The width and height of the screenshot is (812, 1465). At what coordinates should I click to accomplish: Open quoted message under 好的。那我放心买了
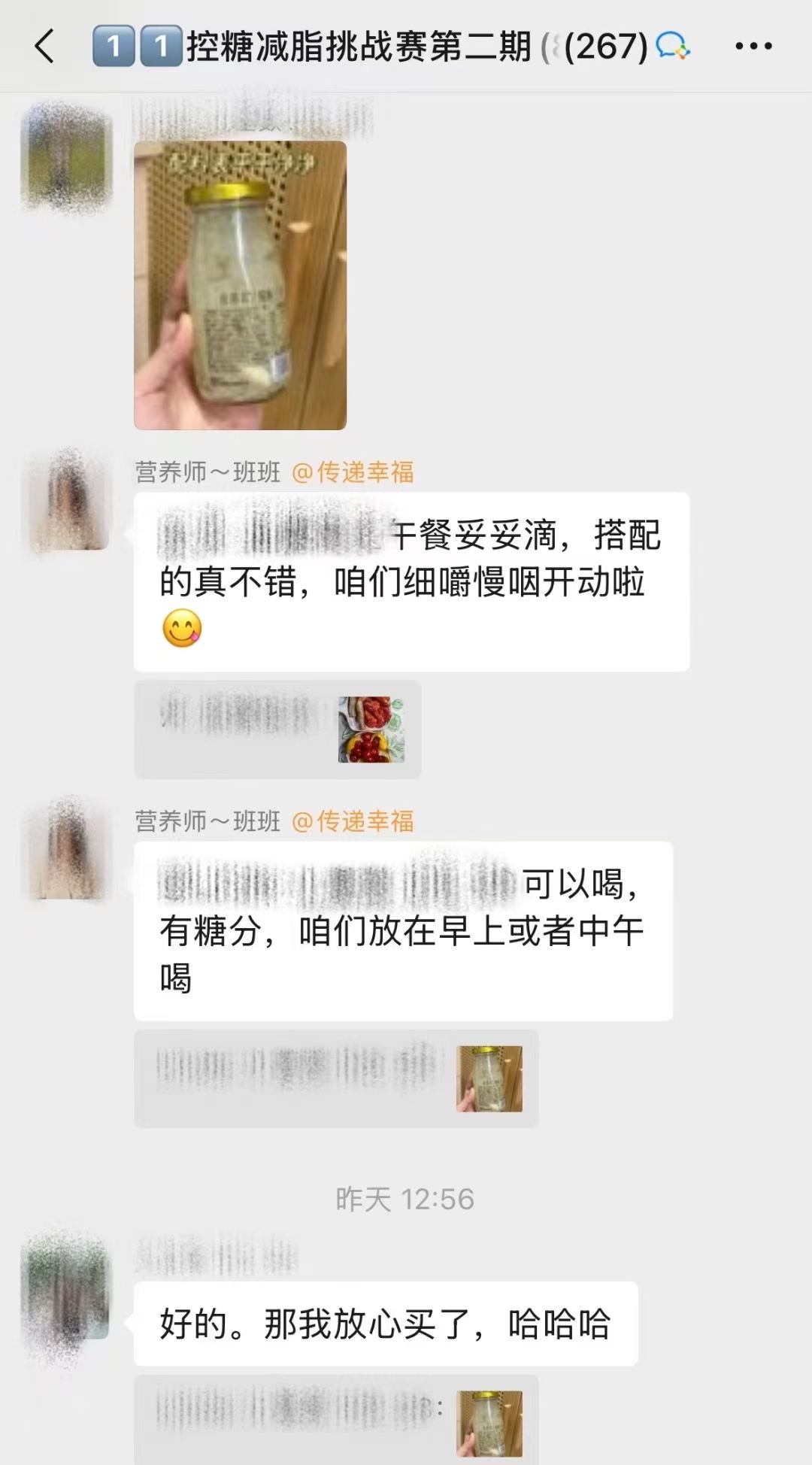pyautogui.click(x=336, y=1420)
